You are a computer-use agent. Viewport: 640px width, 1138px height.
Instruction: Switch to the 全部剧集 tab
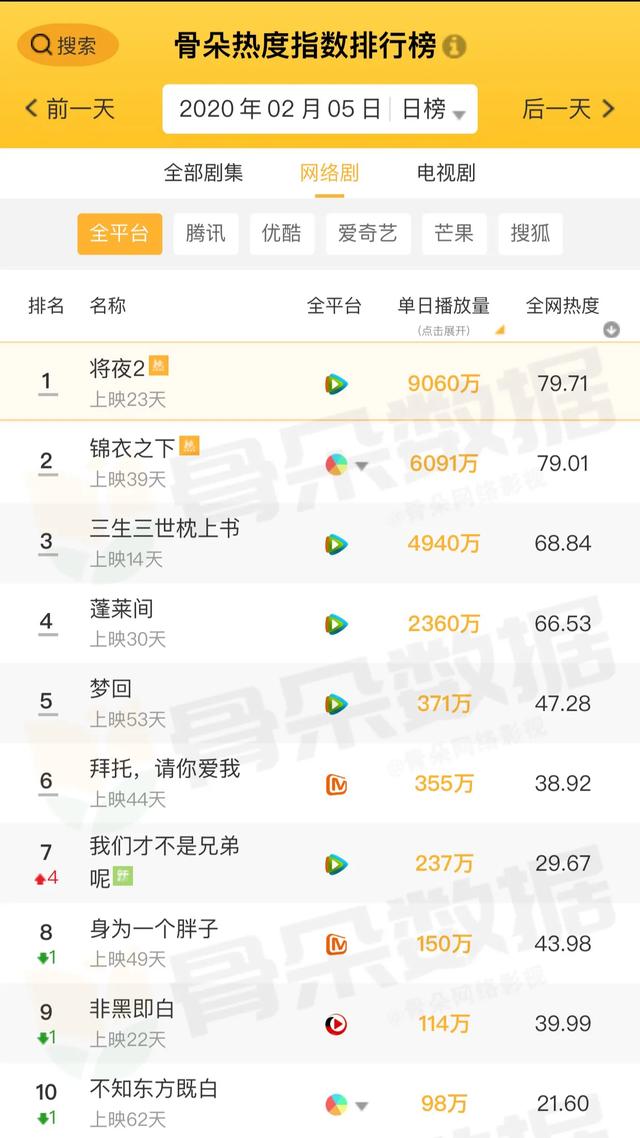tap(203, 173)
